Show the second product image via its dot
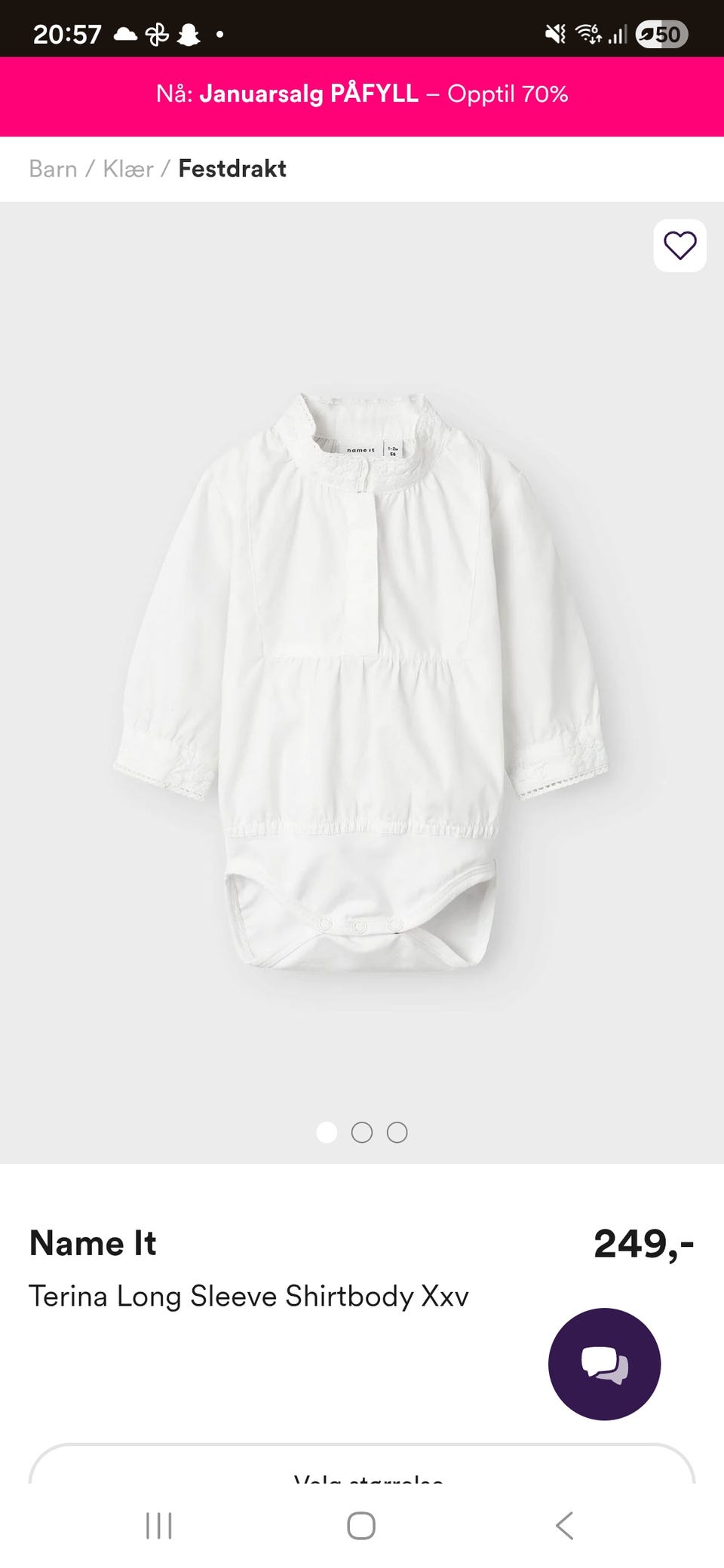This screenshot has height=1568, width=724. point(362,1132)
